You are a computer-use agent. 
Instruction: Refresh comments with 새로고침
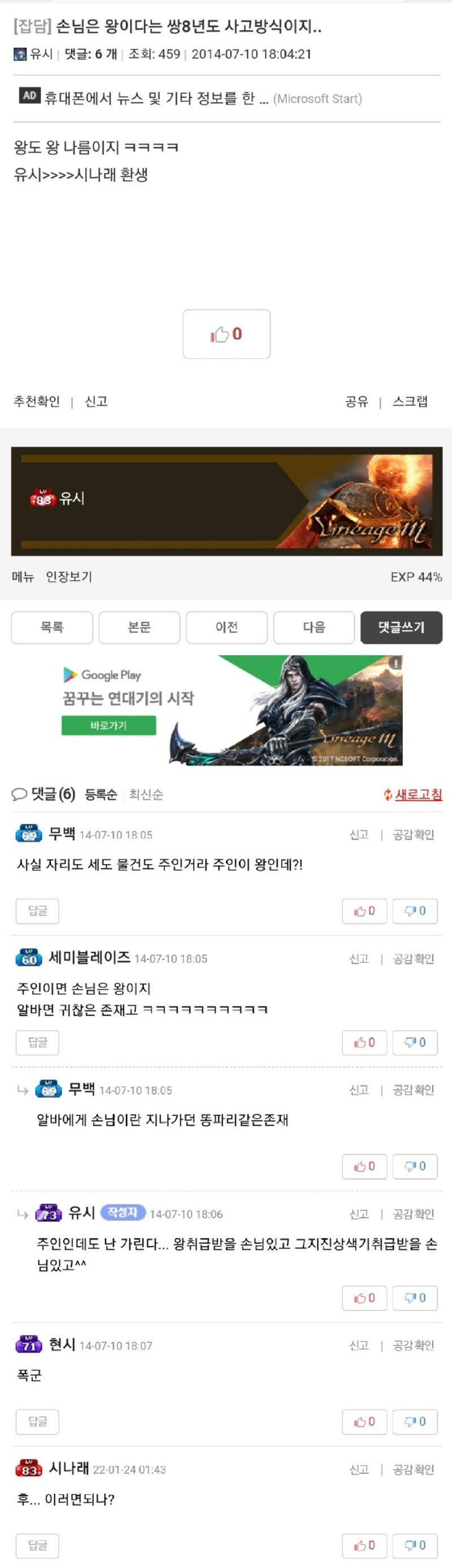point(413,794)
